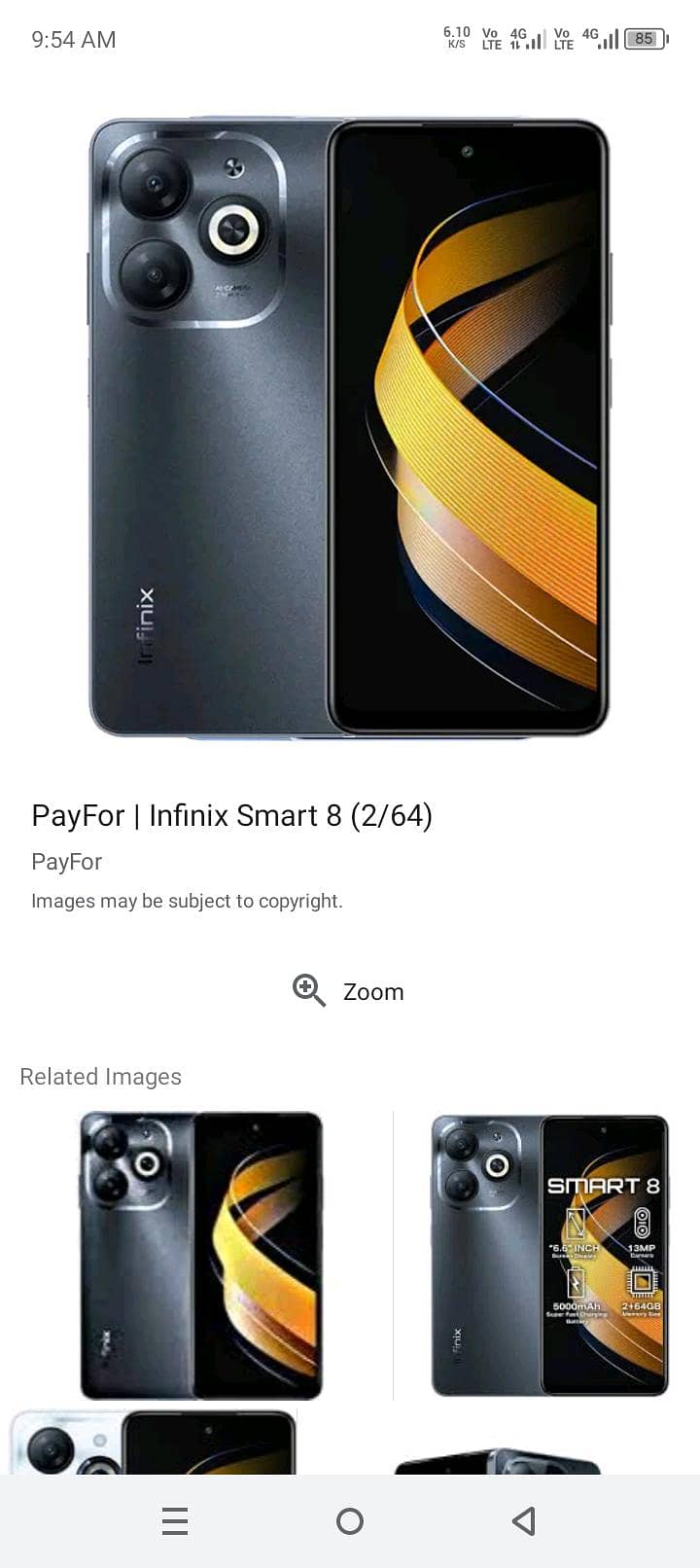
Task: Tap the 85% battery indicator
Action: pos(643,40)
